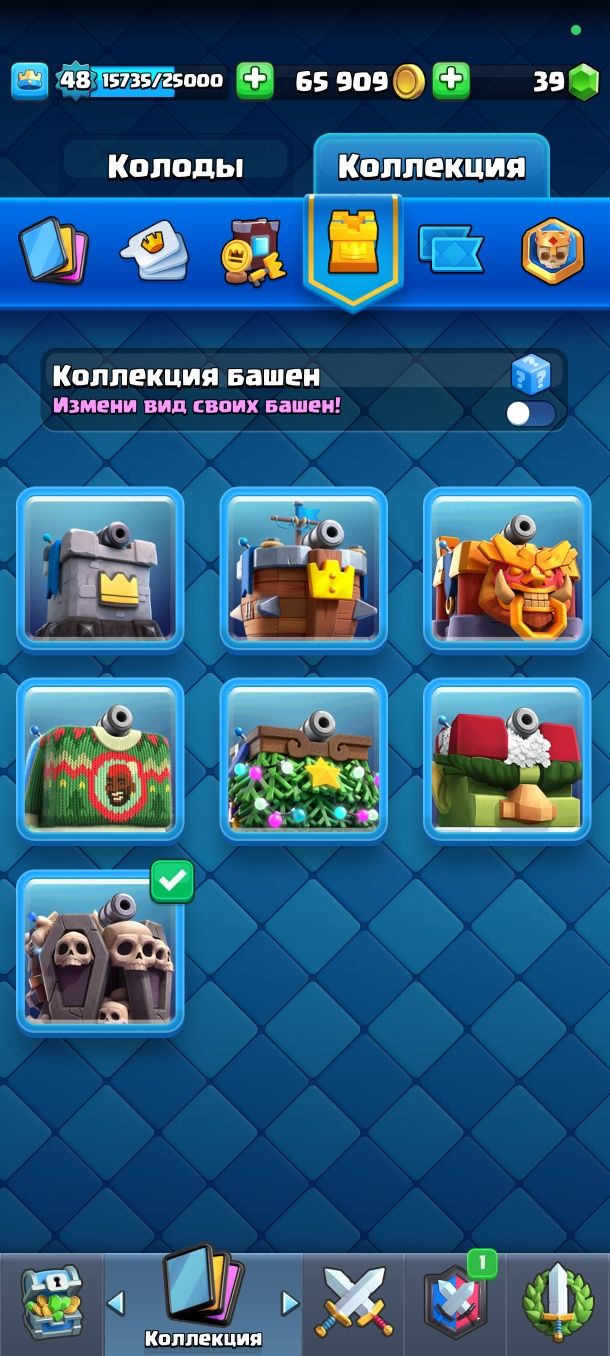Select the green knitted sweater tower skin

coord(100,761)
